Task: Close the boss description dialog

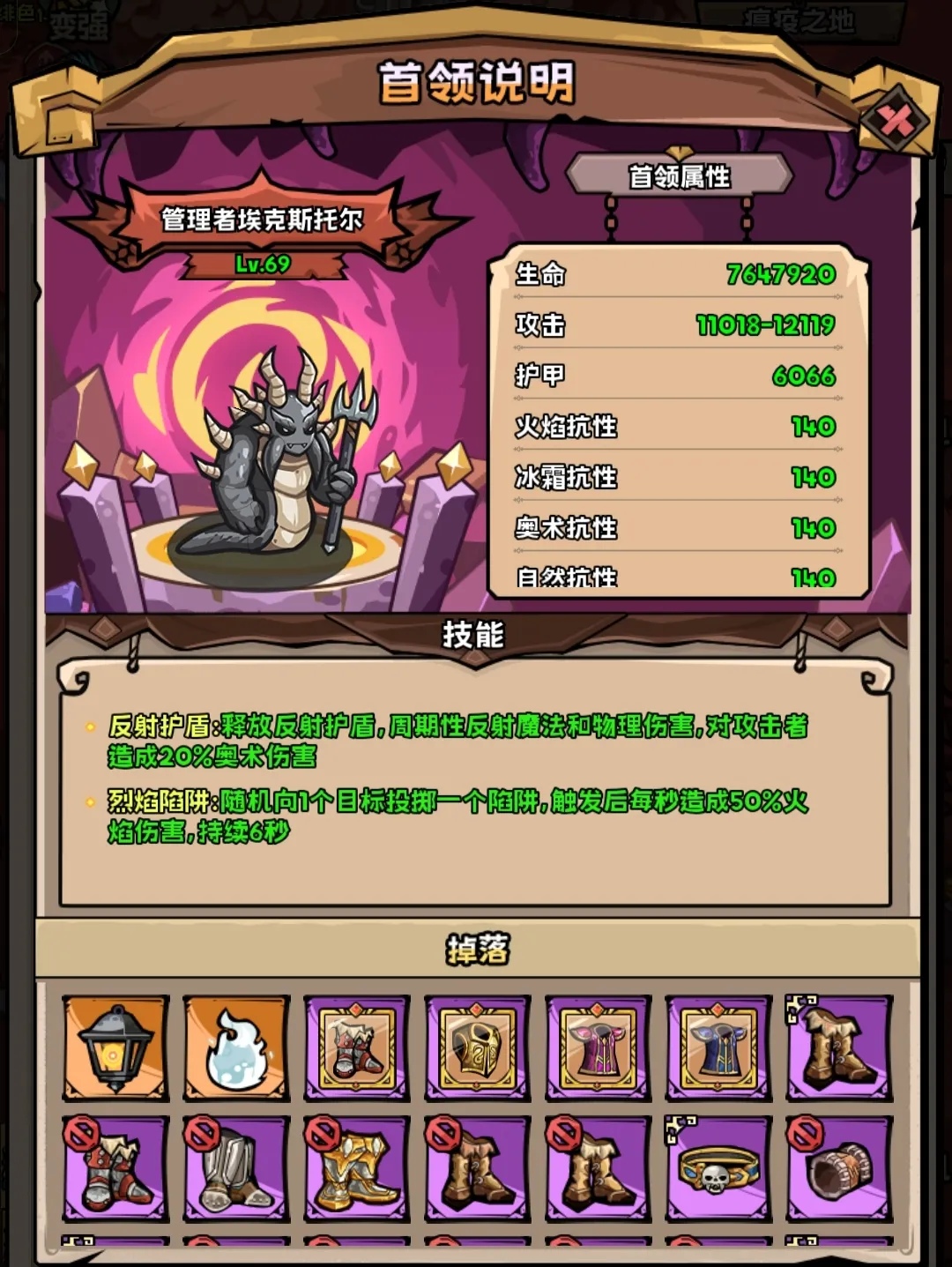Action: 896,120
